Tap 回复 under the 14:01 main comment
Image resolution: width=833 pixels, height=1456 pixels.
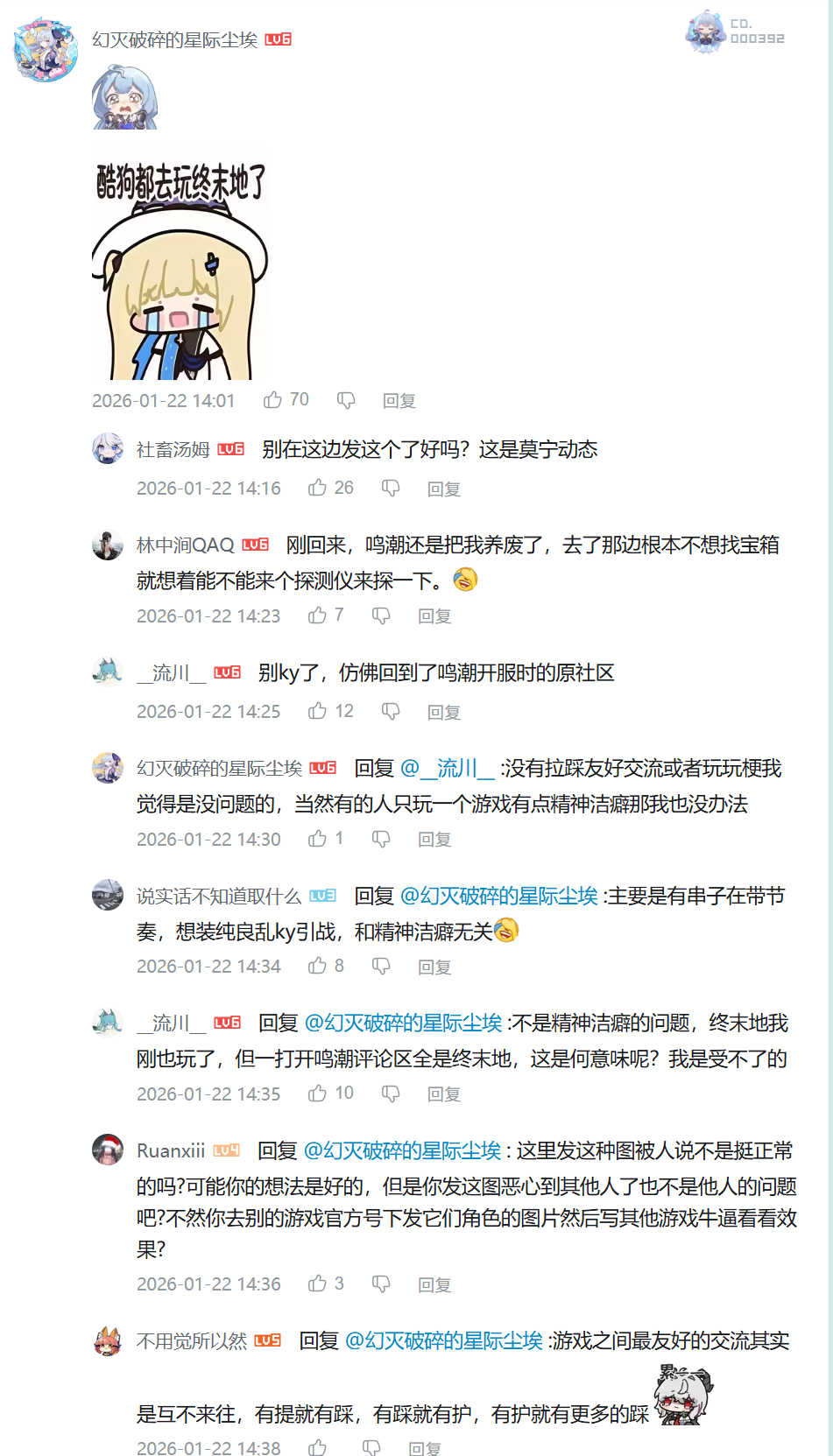pos(399,401)
